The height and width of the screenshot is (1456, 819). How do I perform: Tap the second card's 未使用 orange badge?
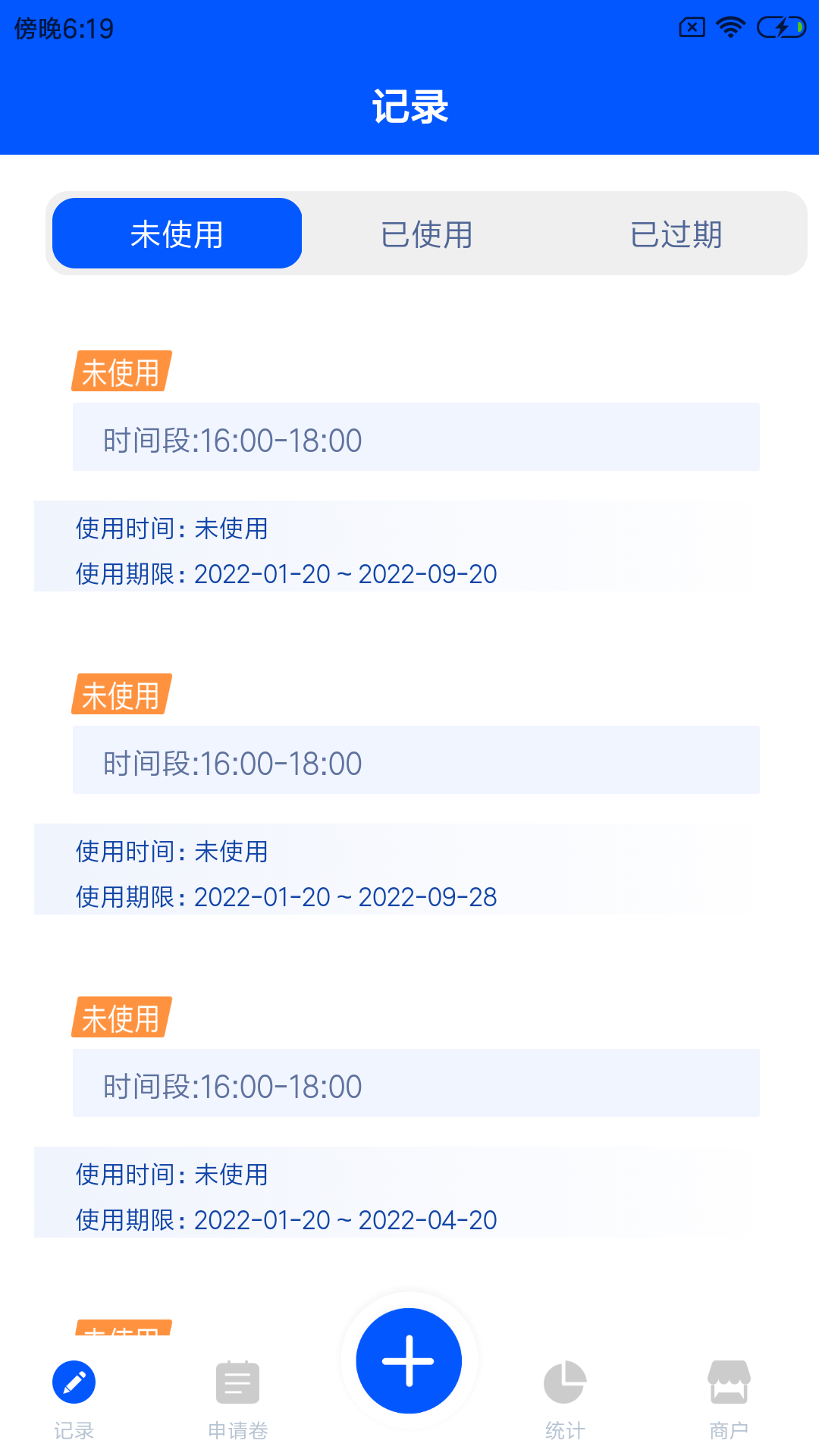(123, 695)
